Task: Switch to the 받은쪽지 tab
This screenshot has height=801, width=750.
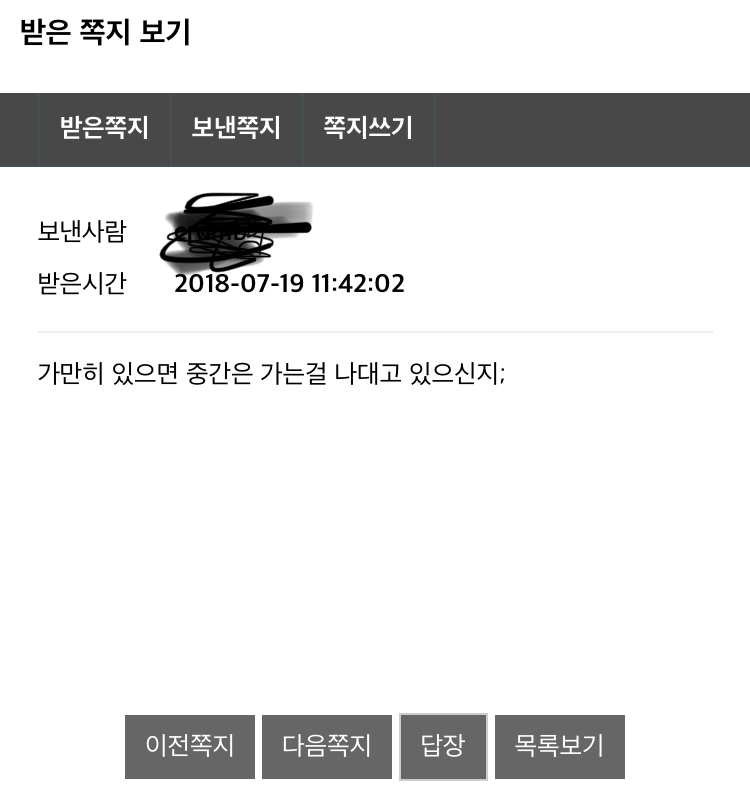Action: click(x=105, y=129)
